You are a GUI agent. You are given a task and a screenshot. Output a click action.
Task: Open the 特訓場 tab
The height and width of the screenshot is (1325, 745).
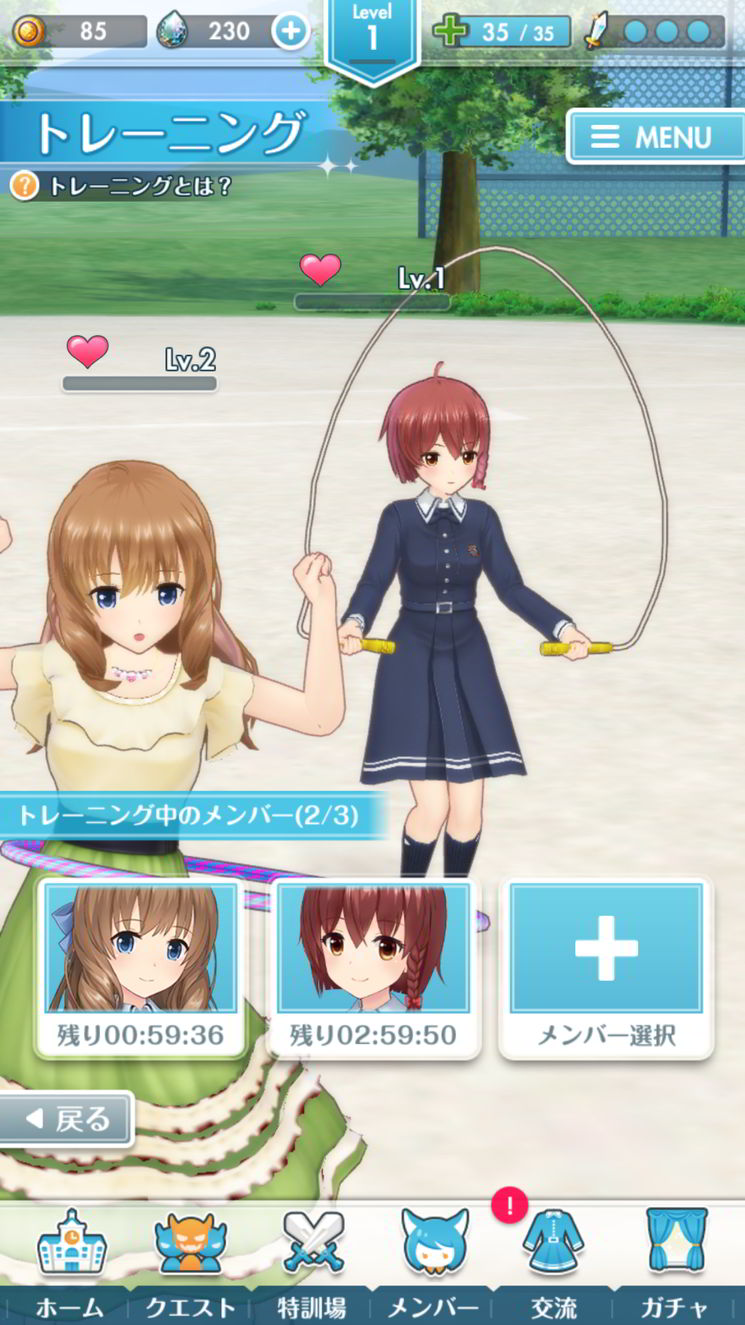point(312,1262)
